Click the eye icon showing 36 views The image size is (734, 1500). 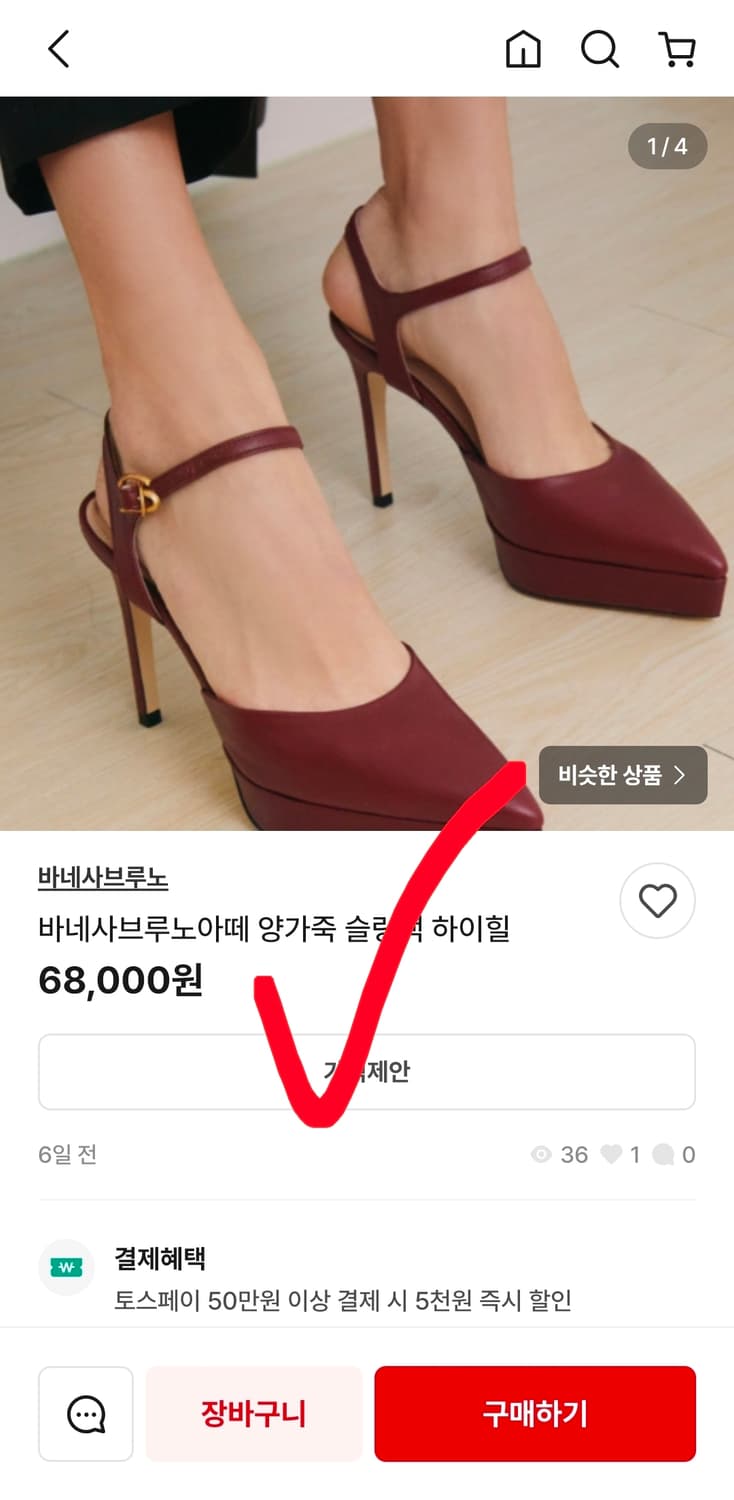[x=540, y=1154]
